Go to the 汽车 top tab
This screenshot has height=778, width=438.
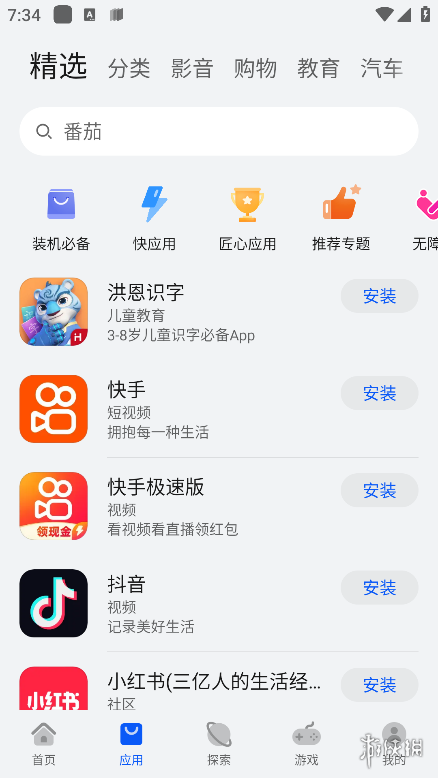pyautogui.click(x=381, y=68)
